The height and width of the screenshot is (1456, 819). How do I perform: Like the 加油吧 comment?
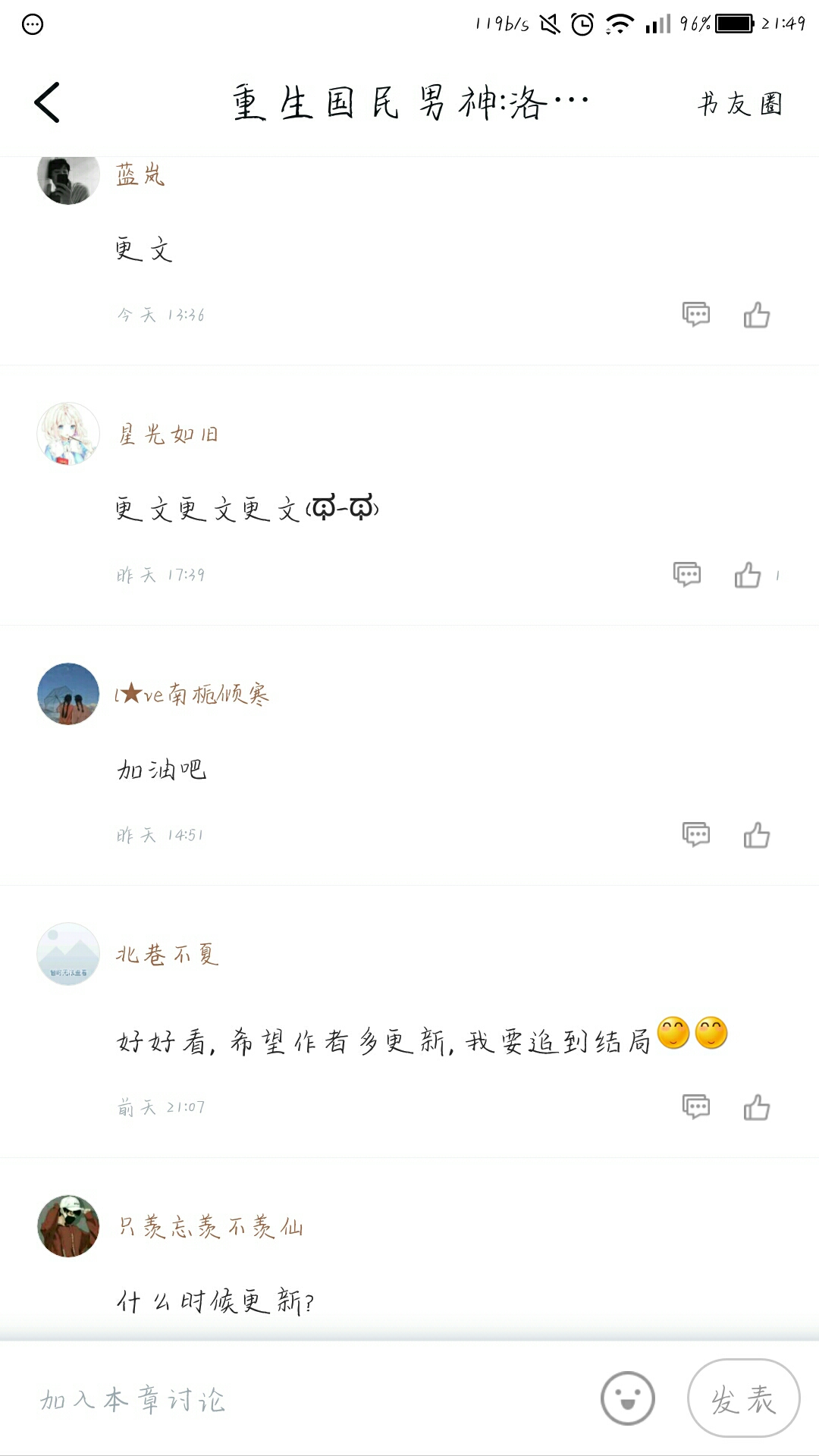(x=756, y=834)
